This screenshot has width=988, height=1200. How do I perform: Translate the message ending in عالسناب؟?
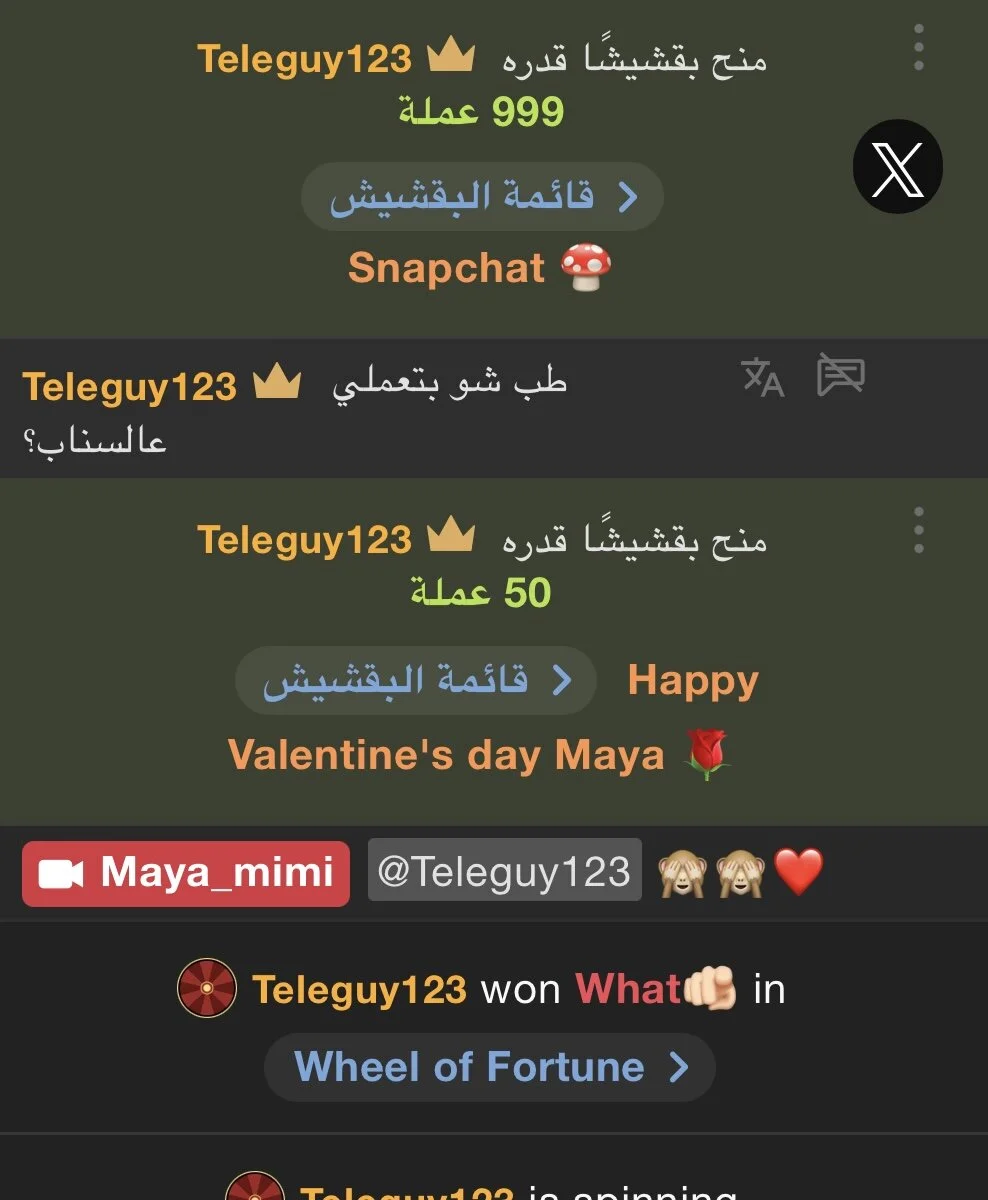(x=762, y=378)
